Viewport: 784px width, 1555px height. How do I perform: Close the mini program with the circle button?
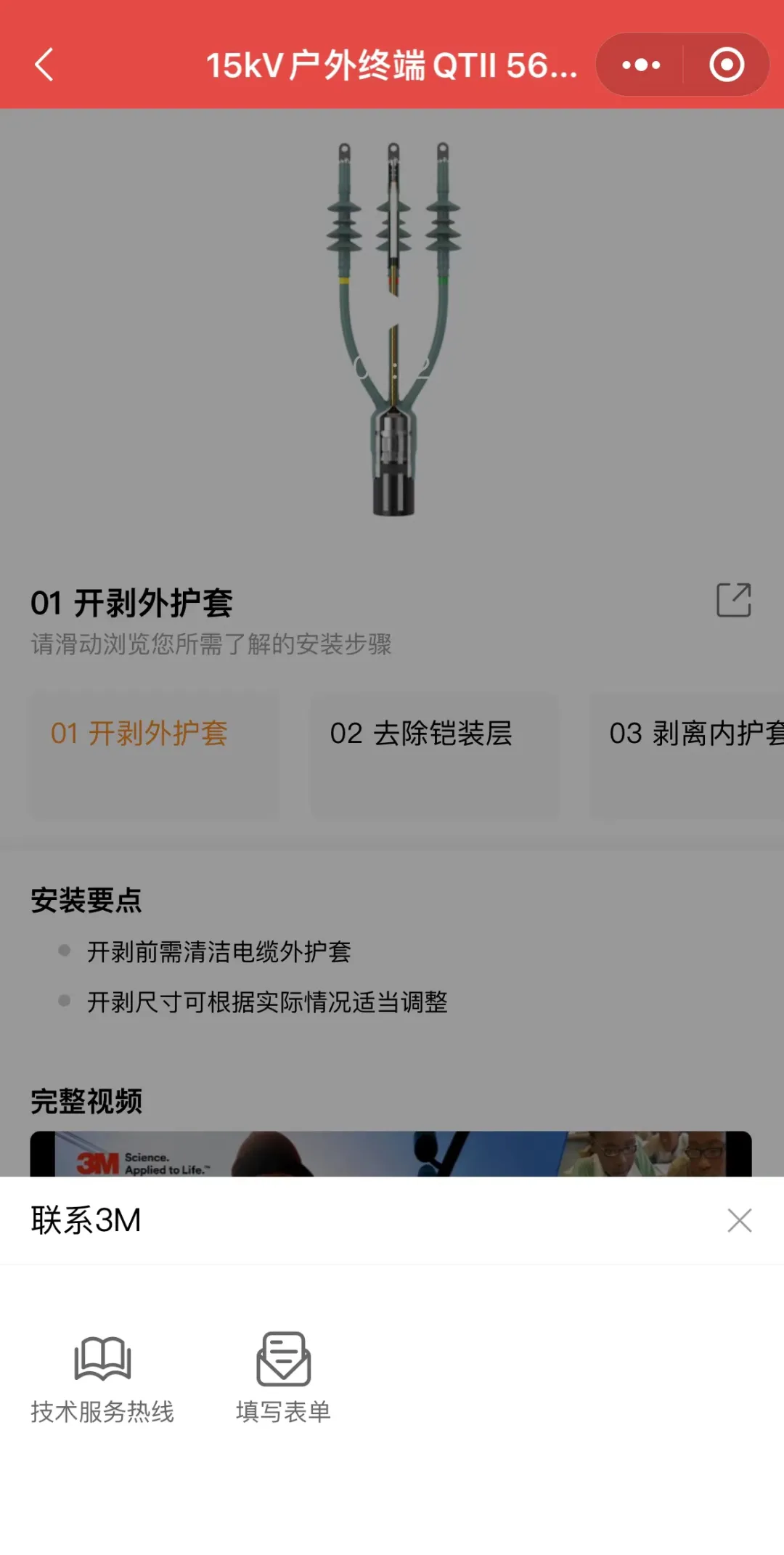[727, 65]
